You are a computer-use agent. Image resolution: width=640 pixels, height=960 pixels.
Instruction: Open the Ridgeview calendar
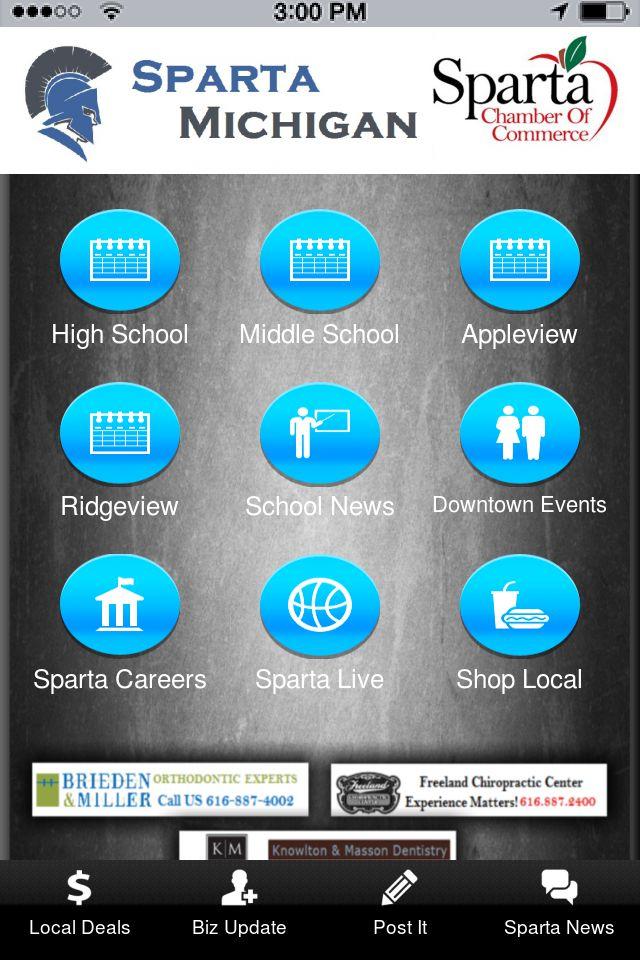[x=120, y=433]
